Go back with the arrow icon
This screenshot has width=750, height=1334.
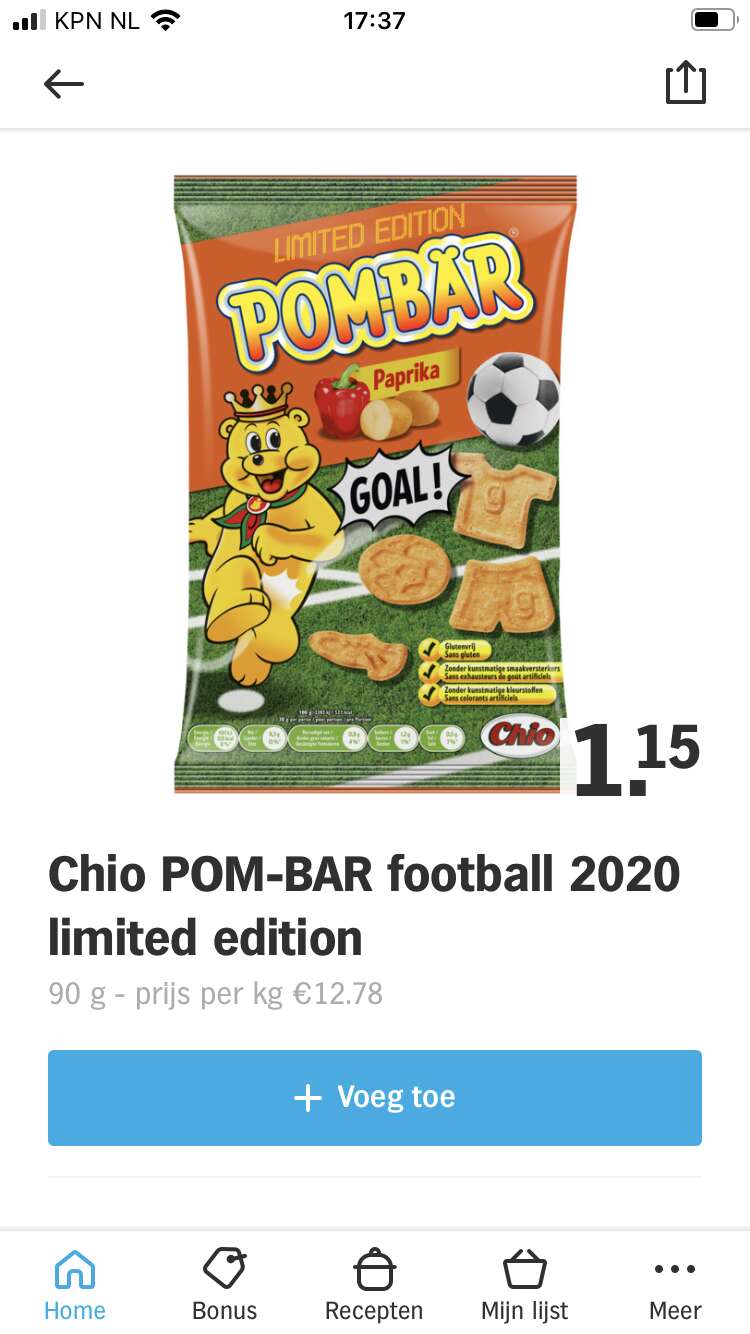64,84
